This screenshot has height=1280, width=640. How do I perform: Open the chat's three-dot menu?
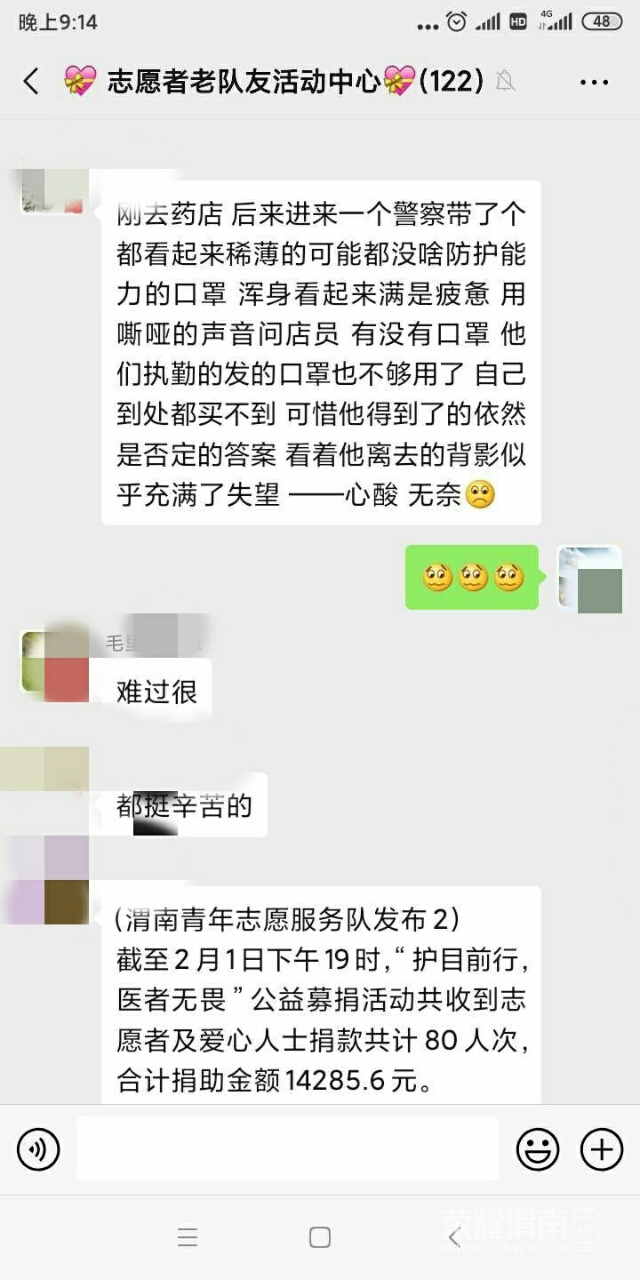tap(594, 81)
